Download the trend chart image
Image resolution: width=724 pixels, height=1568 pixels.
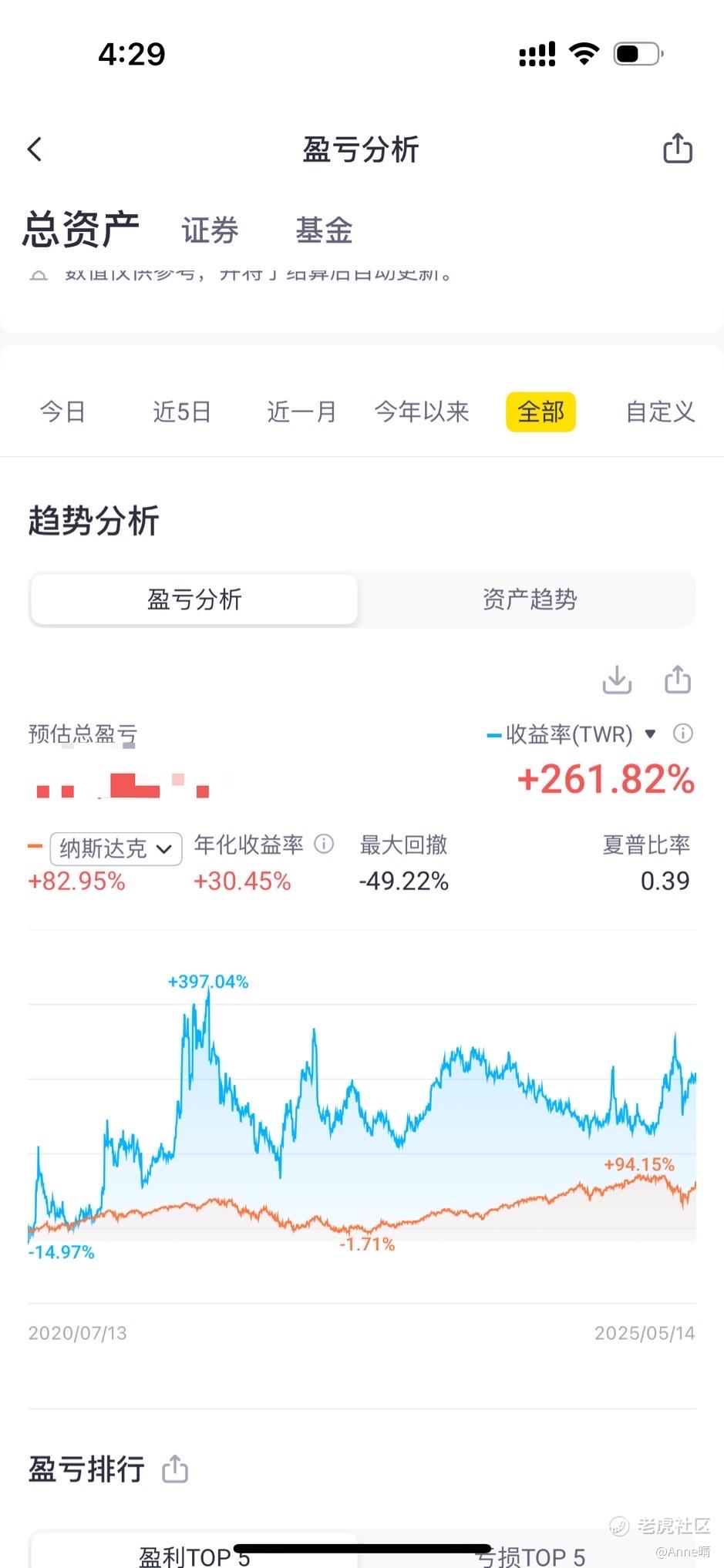[x=617, y=680]
